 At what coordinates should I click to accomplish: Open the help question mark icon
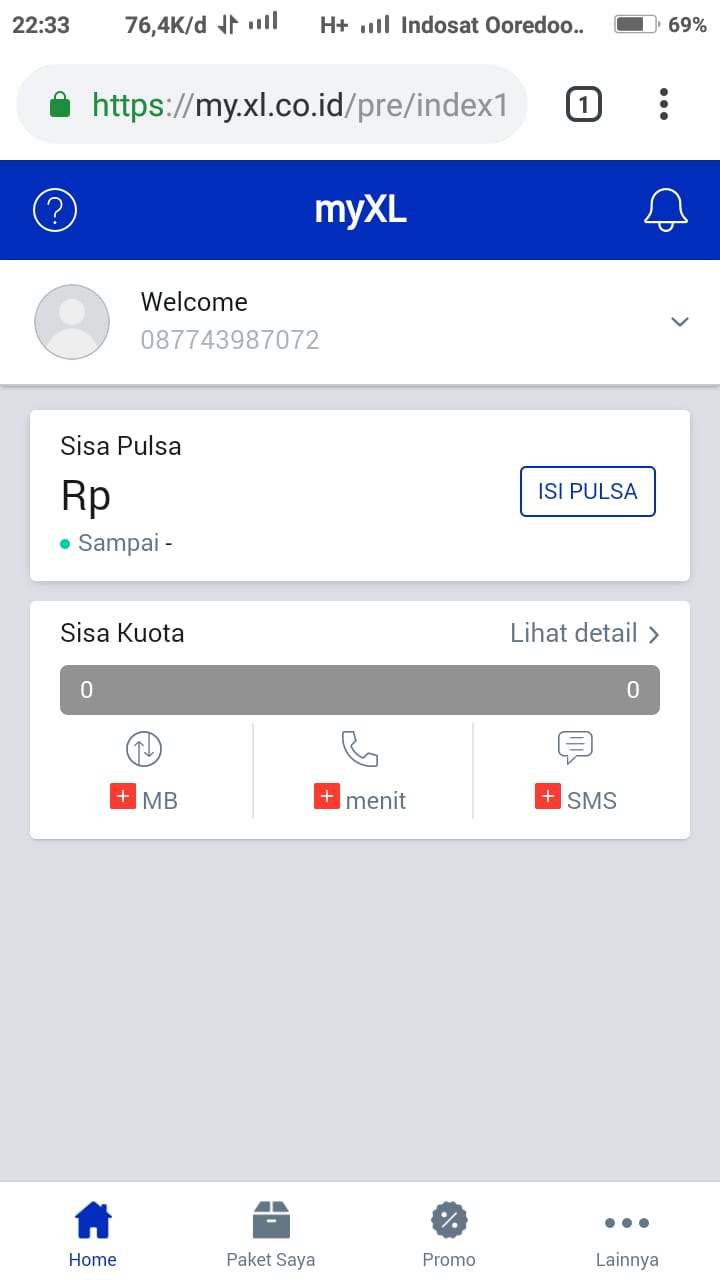55,210
